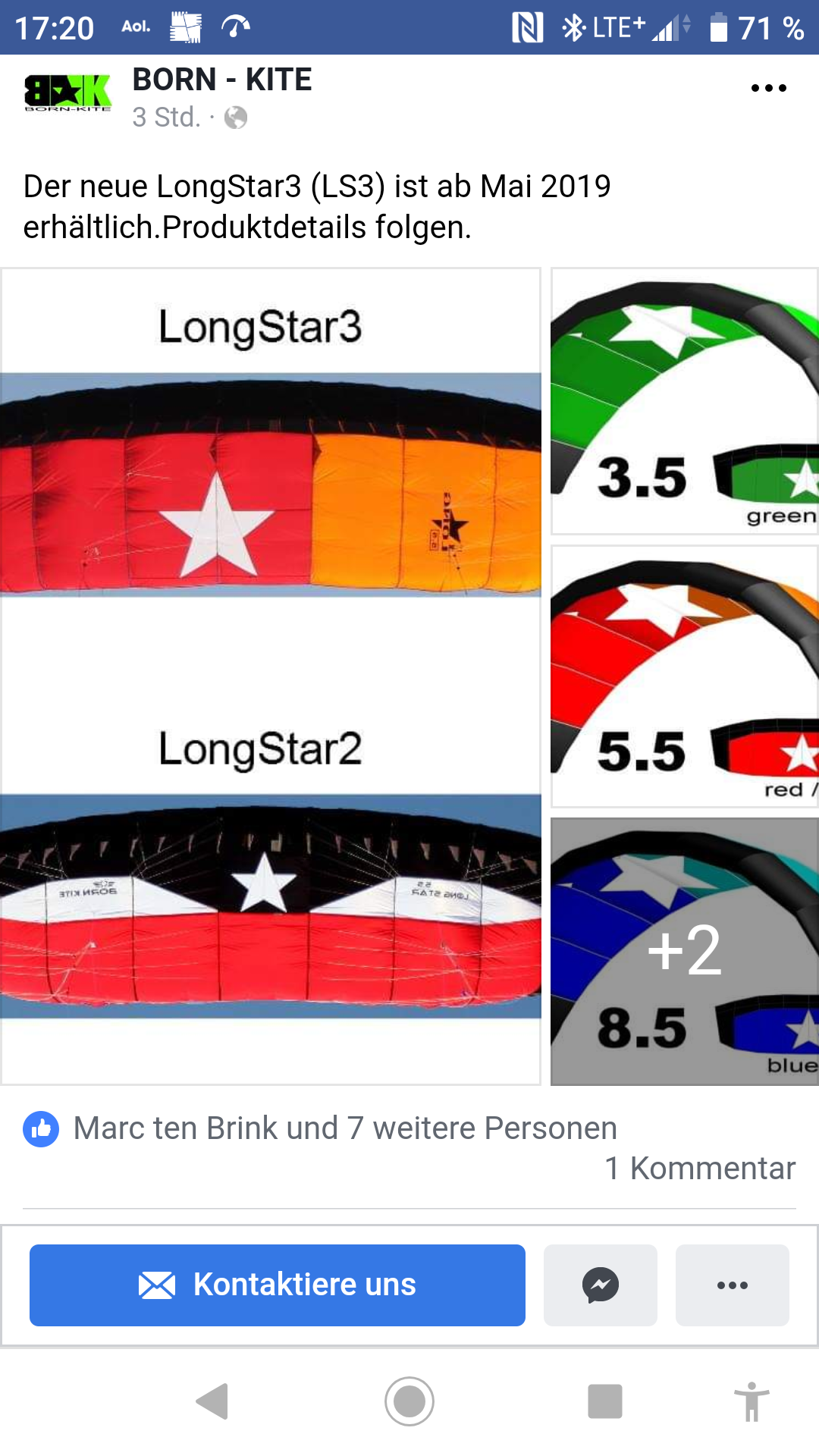819x1456 pixels.
Task: Open the 5.5 red kite photo
Action: [684, 676]
